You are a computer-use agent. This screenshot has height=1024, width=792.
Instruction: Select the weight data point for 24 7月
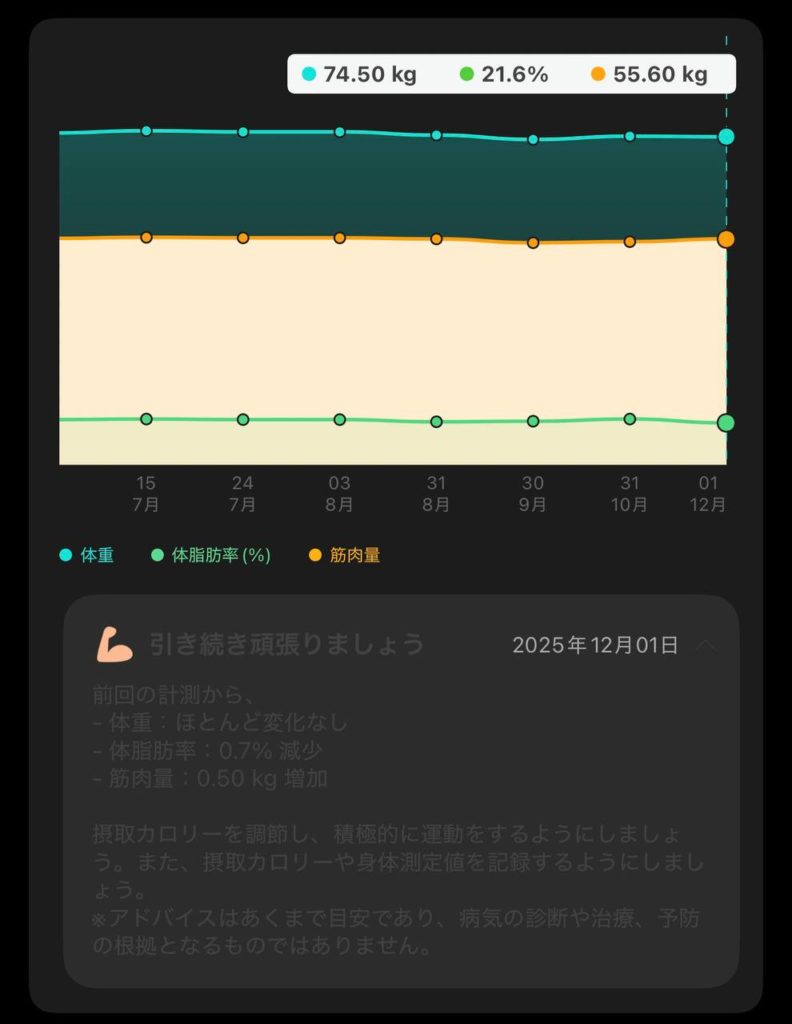(x=243, y=132)
